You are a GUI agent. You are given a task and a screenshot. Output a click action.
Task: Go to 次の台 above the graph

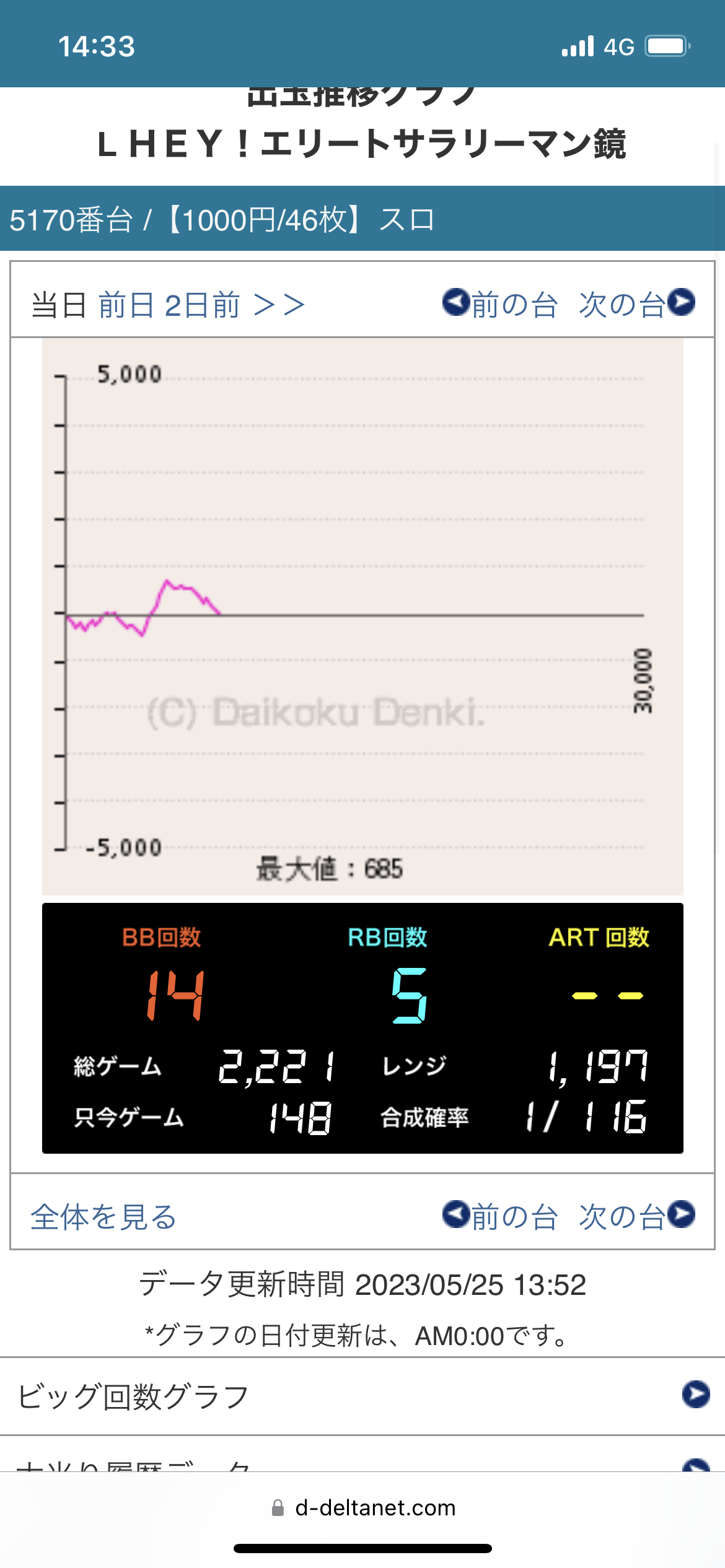[637, 304]
